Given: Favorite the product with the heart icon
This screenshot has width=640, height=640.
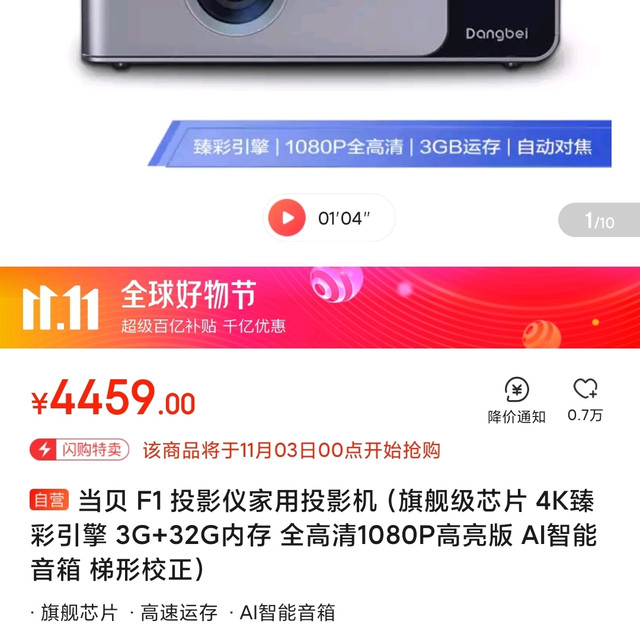Looking at the screenshot, I should (585, 389).
